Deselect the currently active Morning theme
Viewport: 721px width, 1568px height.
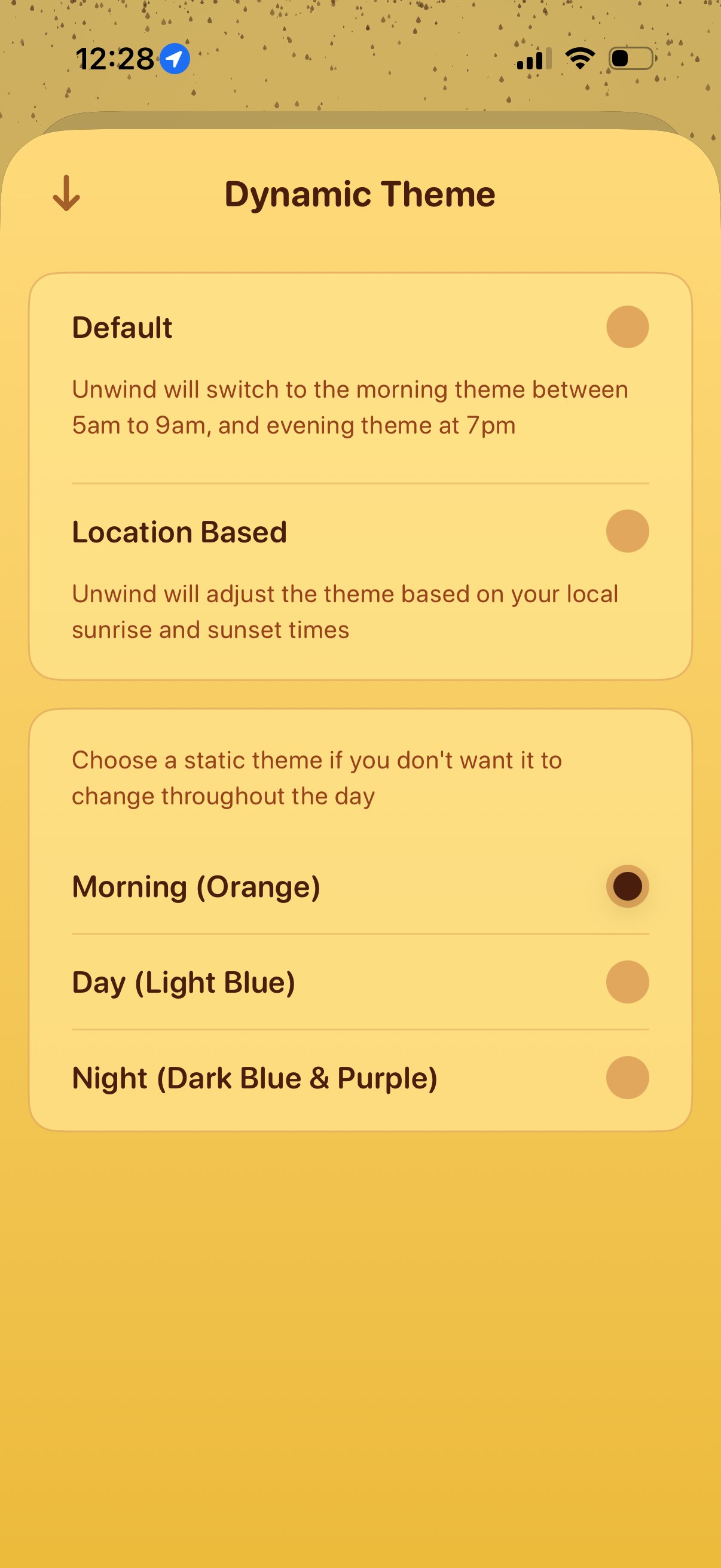tap(627, 887)
